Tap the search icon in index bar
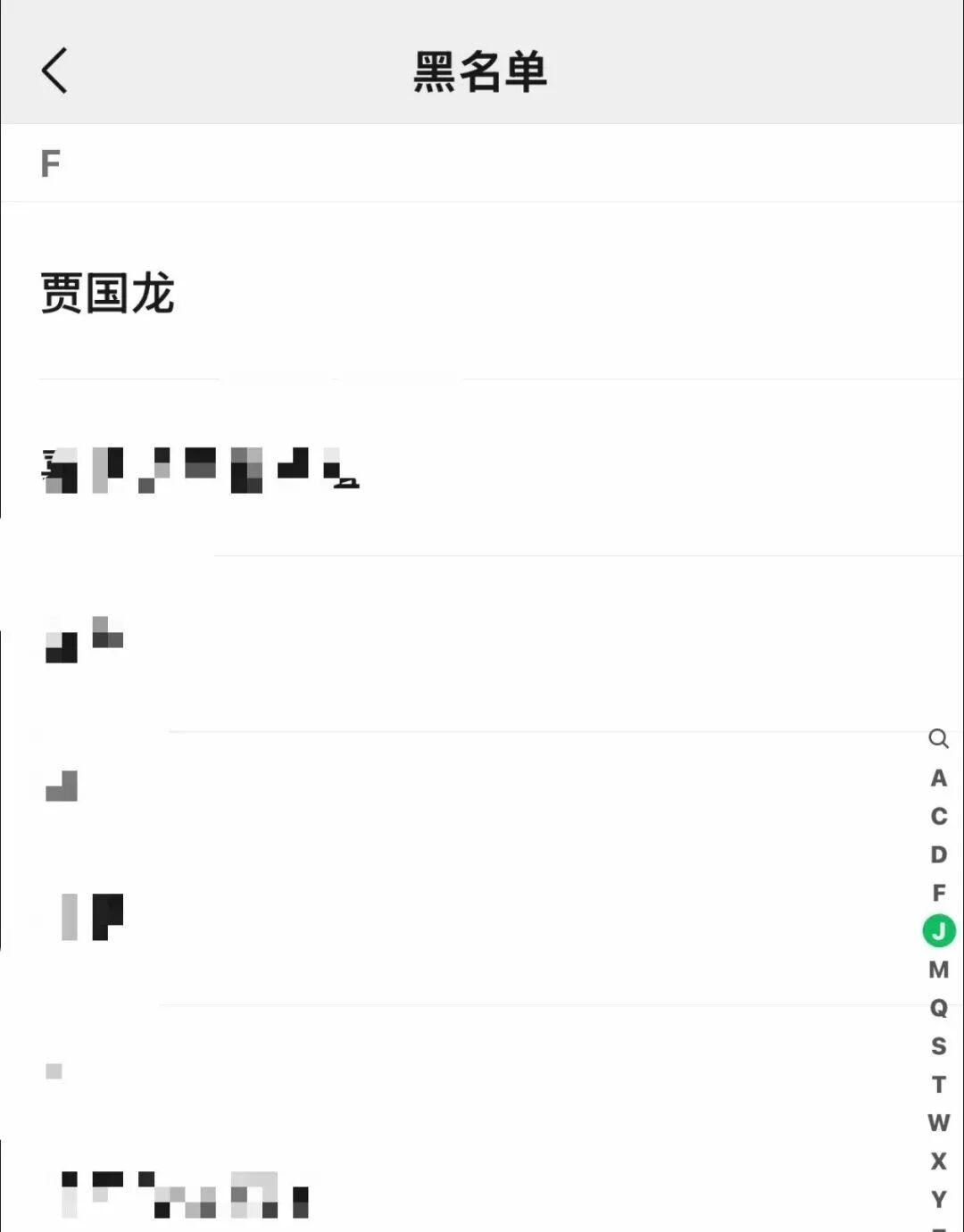The height and width of the screenshot is (1232, 964). [938, 738]
